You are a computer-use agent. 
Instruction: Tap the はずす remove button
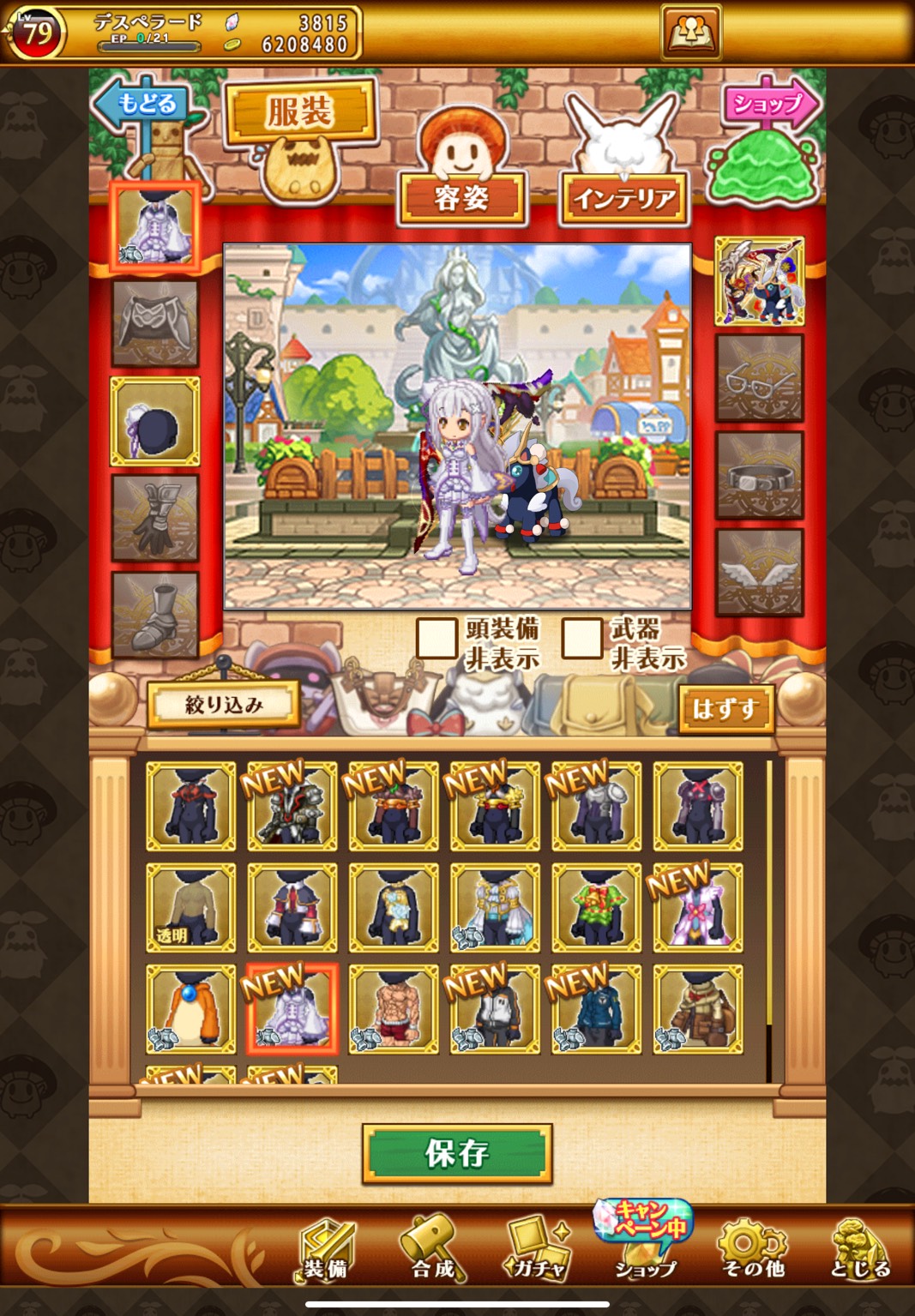click(725, 709)
